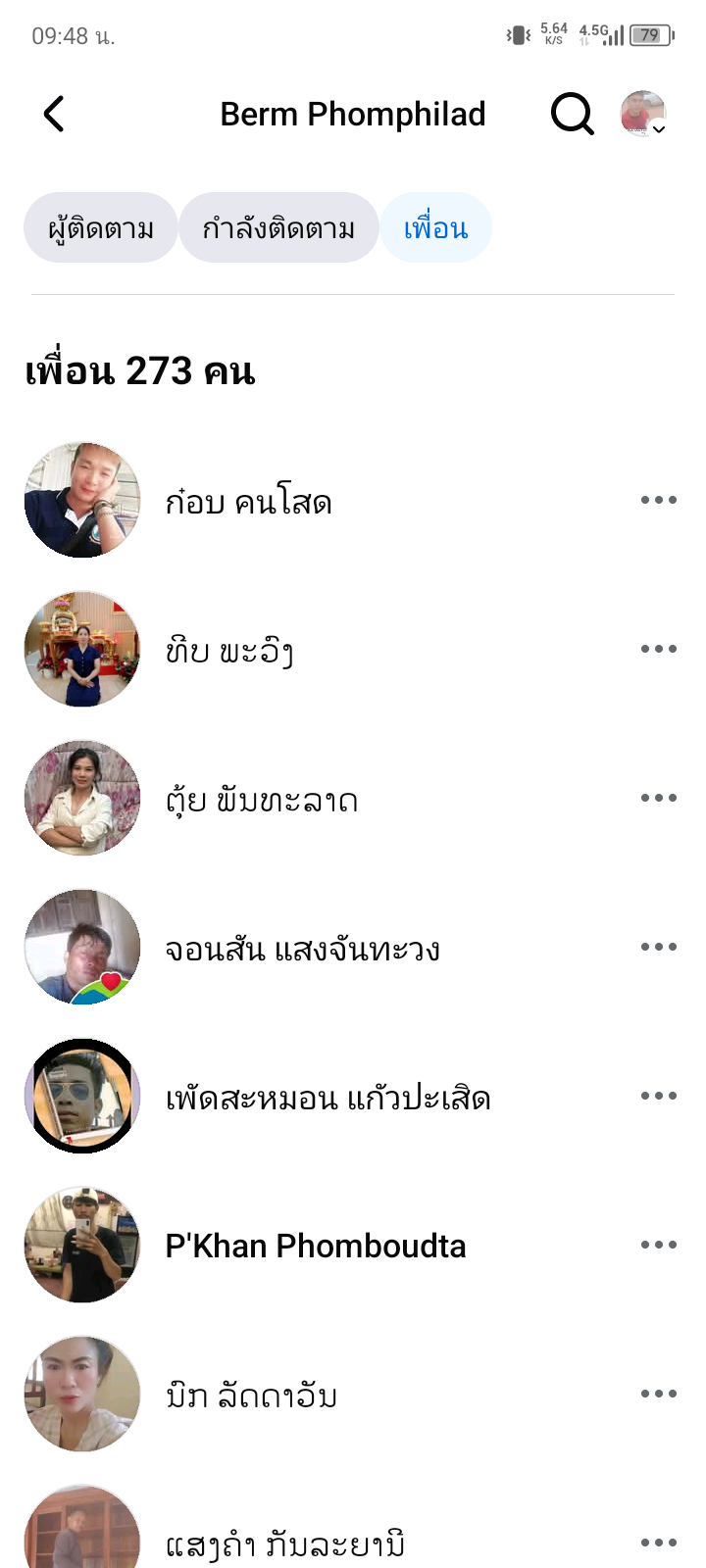
Task: Tap the three dots beside จอนสัน แสงจันทะวง
Action: click(x=658, y=948)
